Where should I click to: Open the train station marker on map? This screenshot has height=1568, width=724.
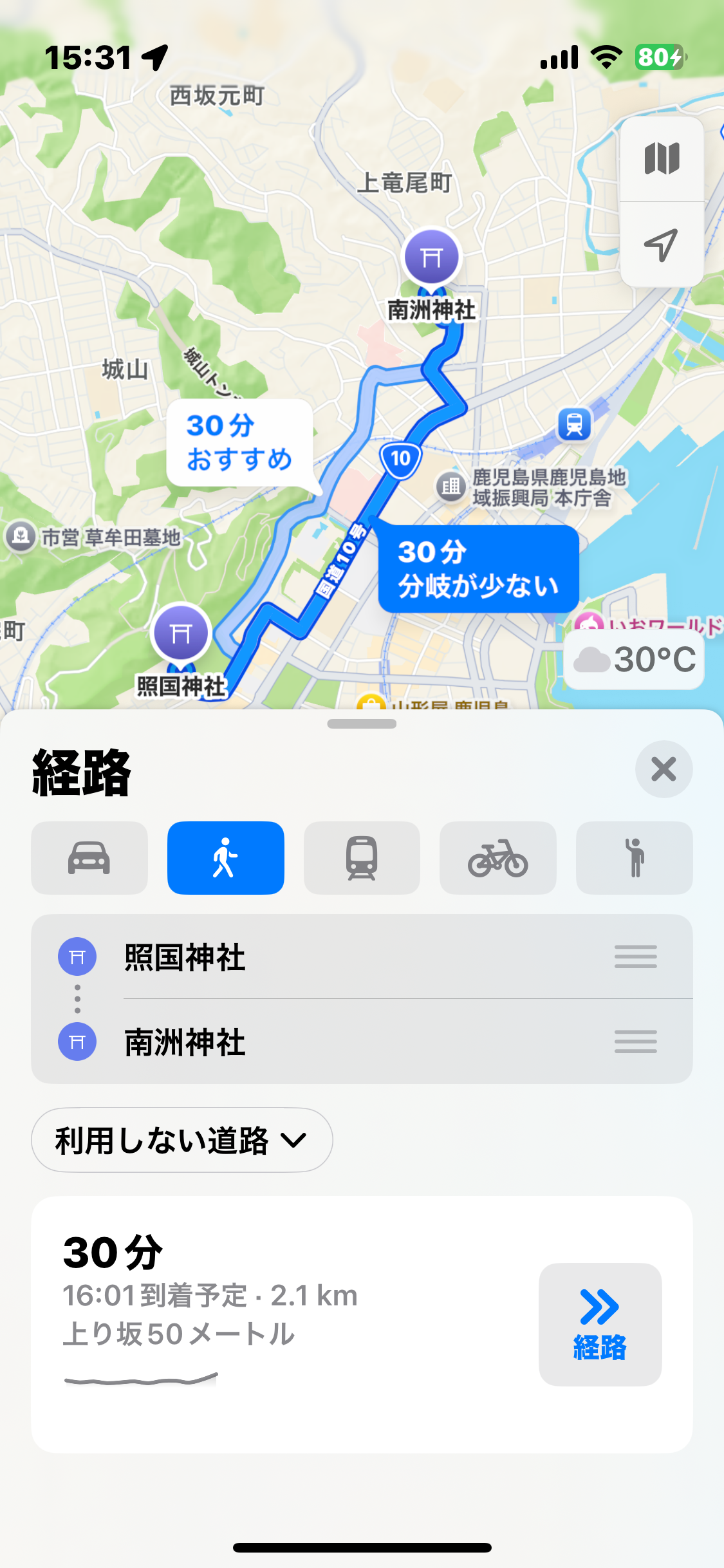pos(574,424)
